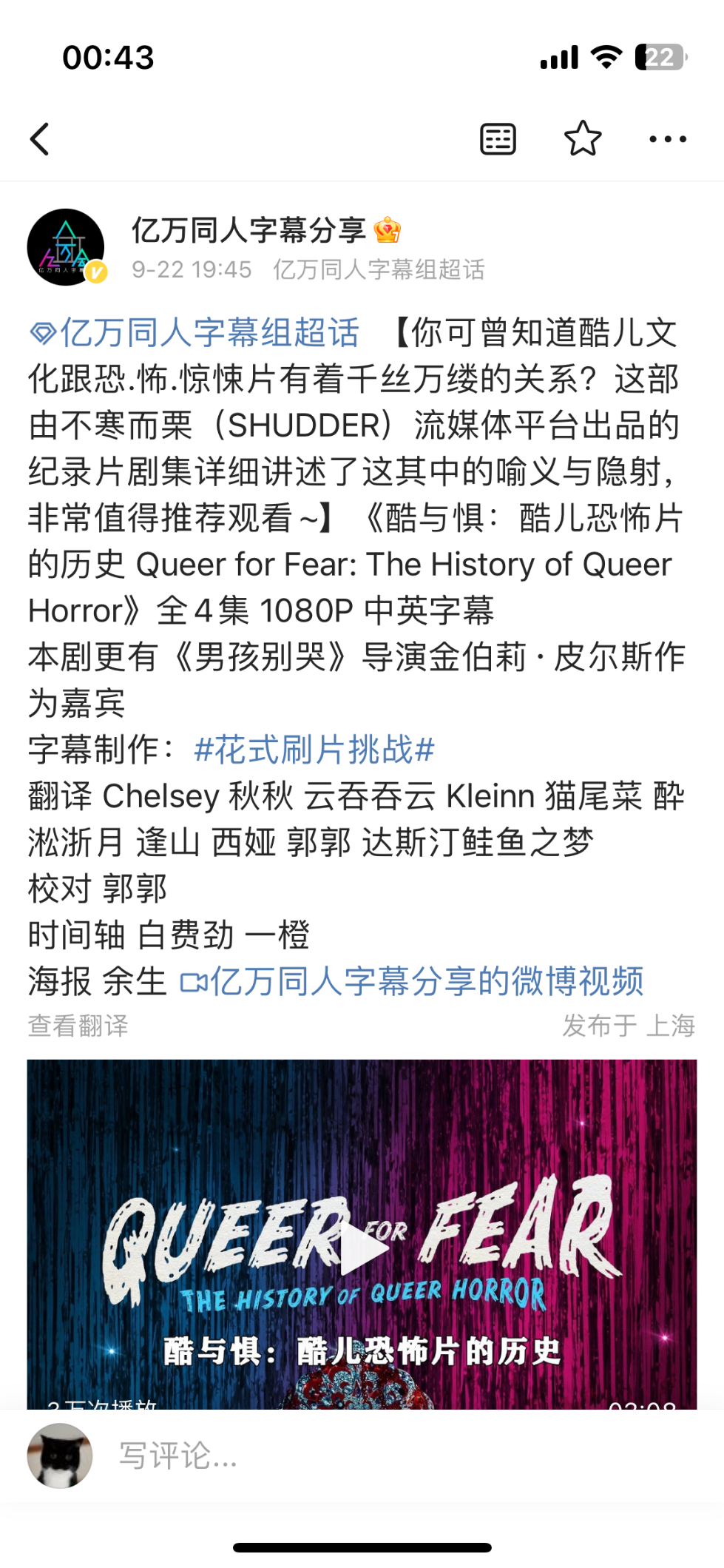724x1568 pixels.
Task: Open the #花式刷片挑战# hashtag
Action: pos(314,750)
